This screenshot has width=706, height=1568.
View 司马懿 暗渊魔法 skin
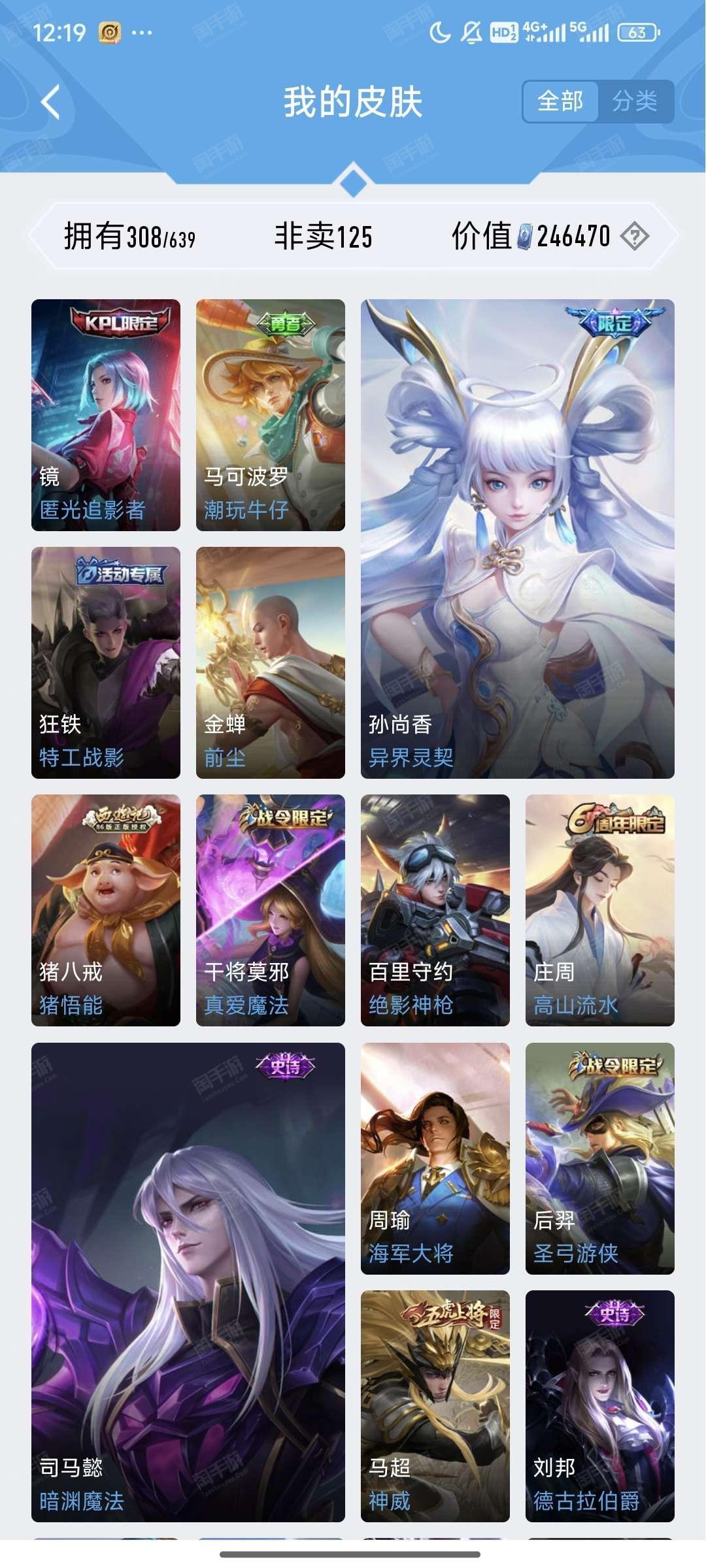pos(188,1282)
